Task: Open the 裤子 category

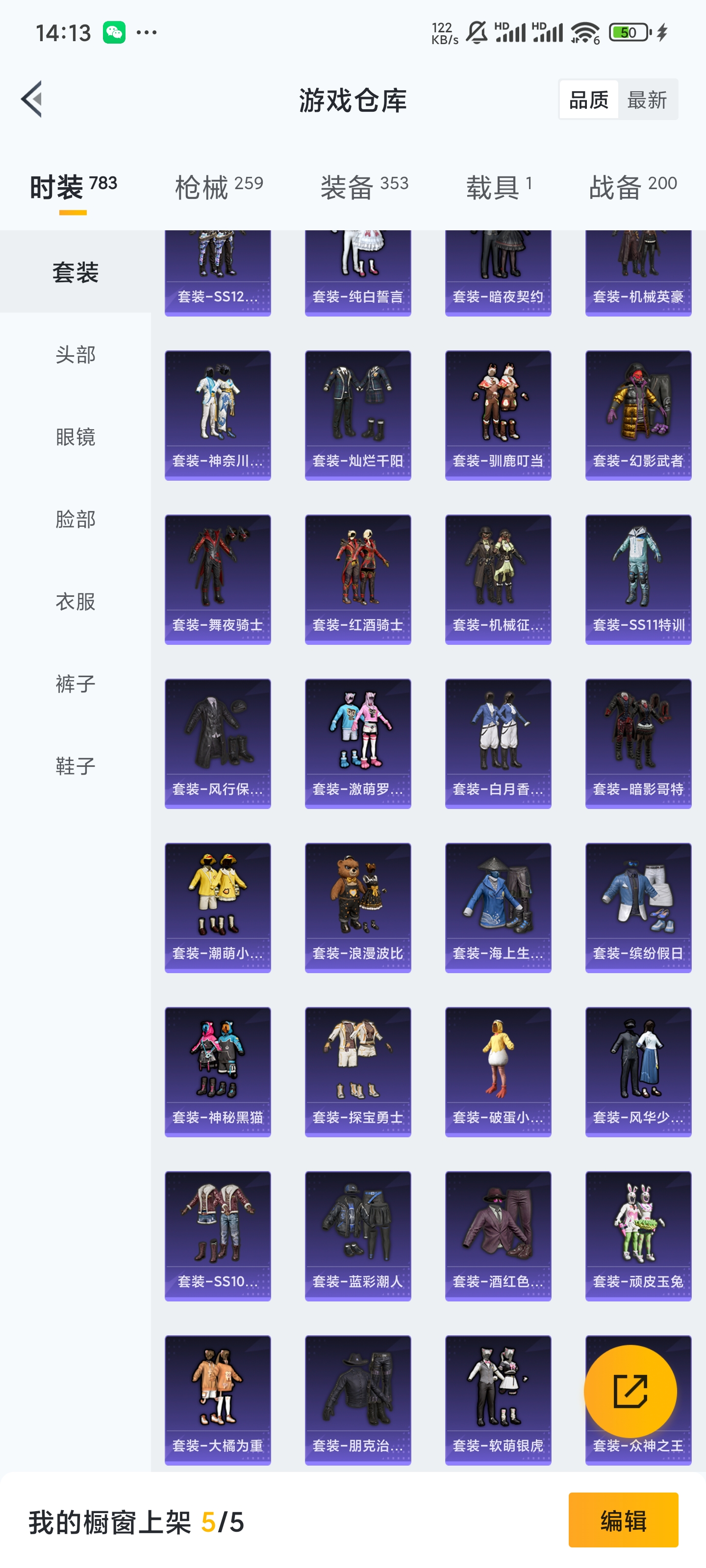Action: pos(76,684)
